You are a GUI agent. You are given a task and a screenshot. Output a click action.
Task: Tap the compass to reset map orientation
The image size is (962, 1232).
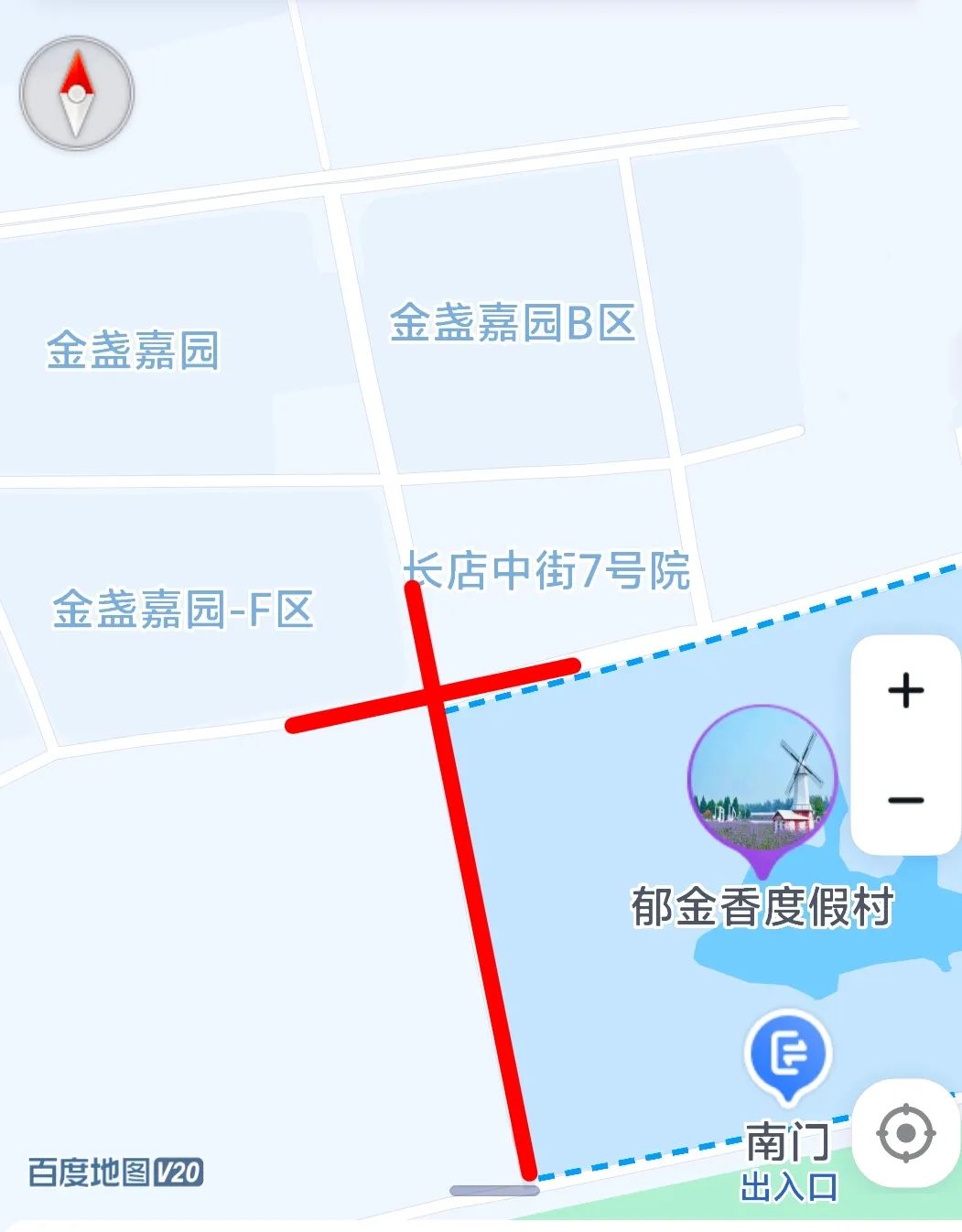tap(77, 93)
